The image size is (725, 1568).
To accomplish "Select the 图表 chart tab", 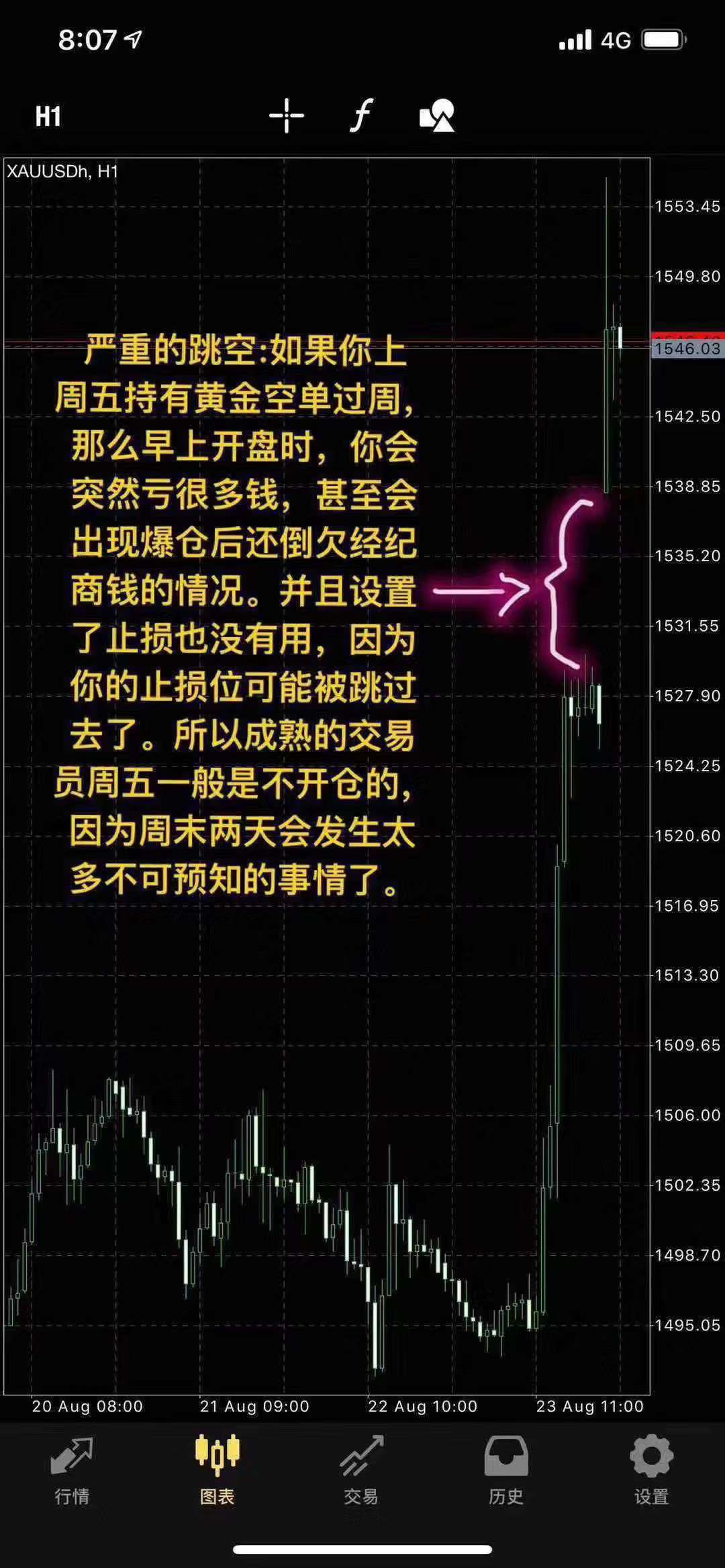I will pos(217,1469).
